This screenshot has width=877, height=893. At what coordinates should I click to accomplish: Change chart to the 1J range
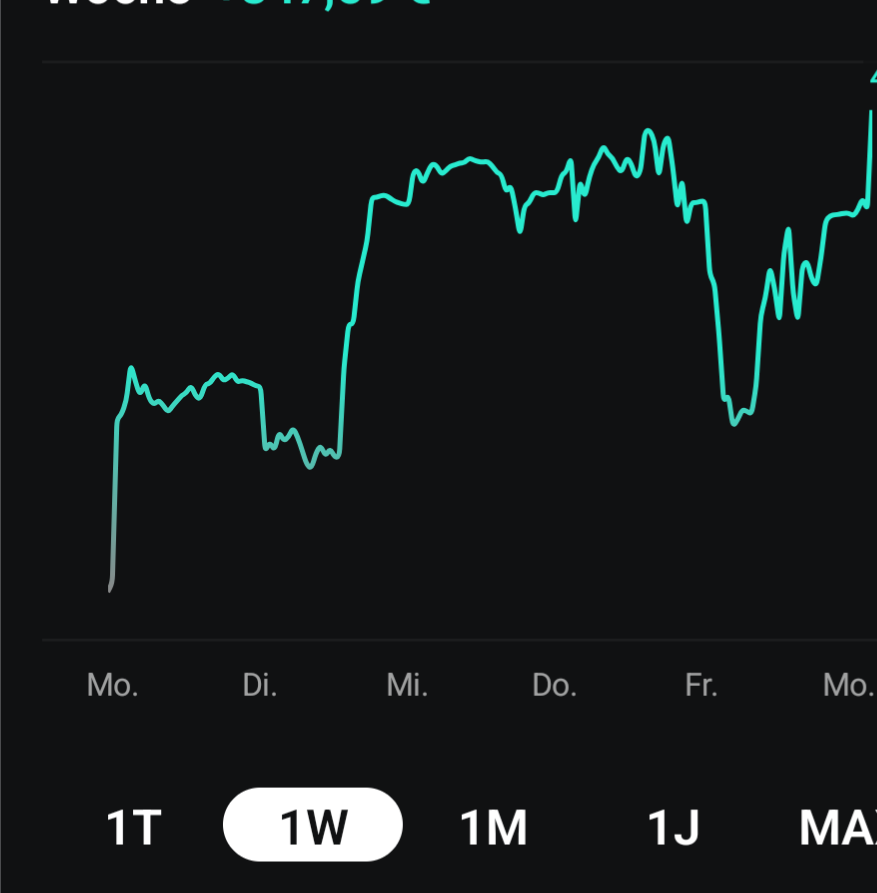(673, 827)
